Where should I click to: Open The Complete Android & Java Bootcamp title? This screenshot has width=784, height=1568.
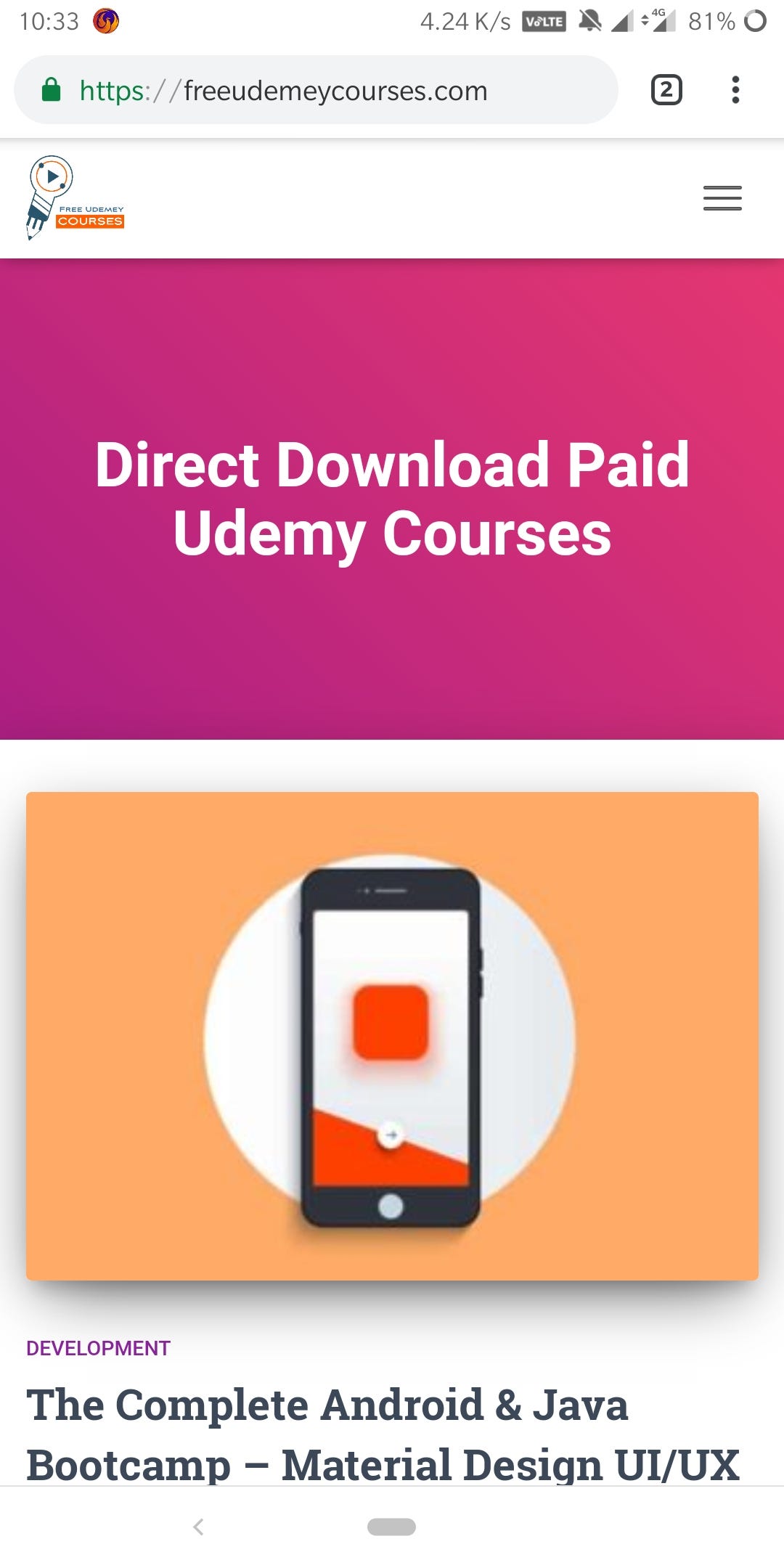pyautogui.click(x=383, y=1434)
